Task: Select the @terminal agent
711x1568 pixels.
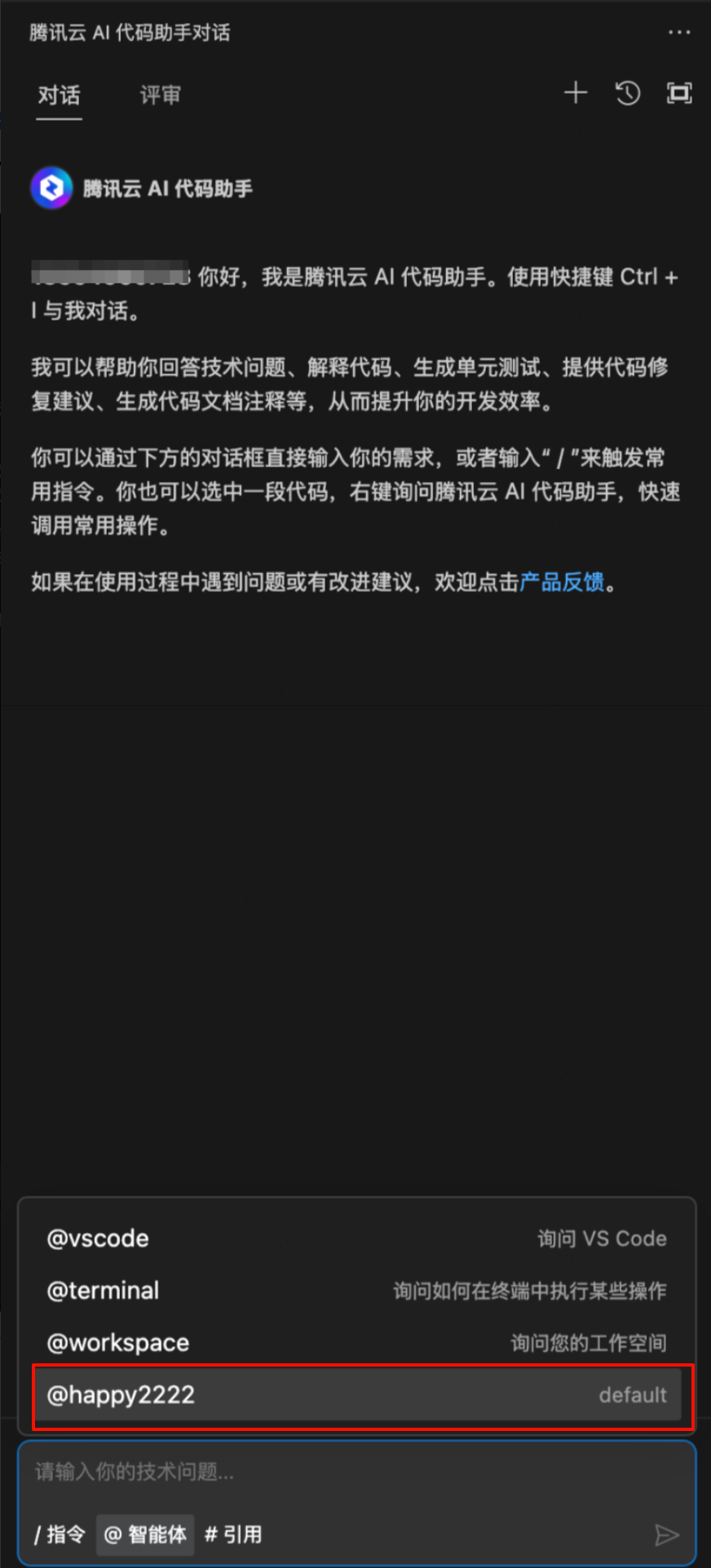Action: pyautogui.click(x=357, y=1291)
